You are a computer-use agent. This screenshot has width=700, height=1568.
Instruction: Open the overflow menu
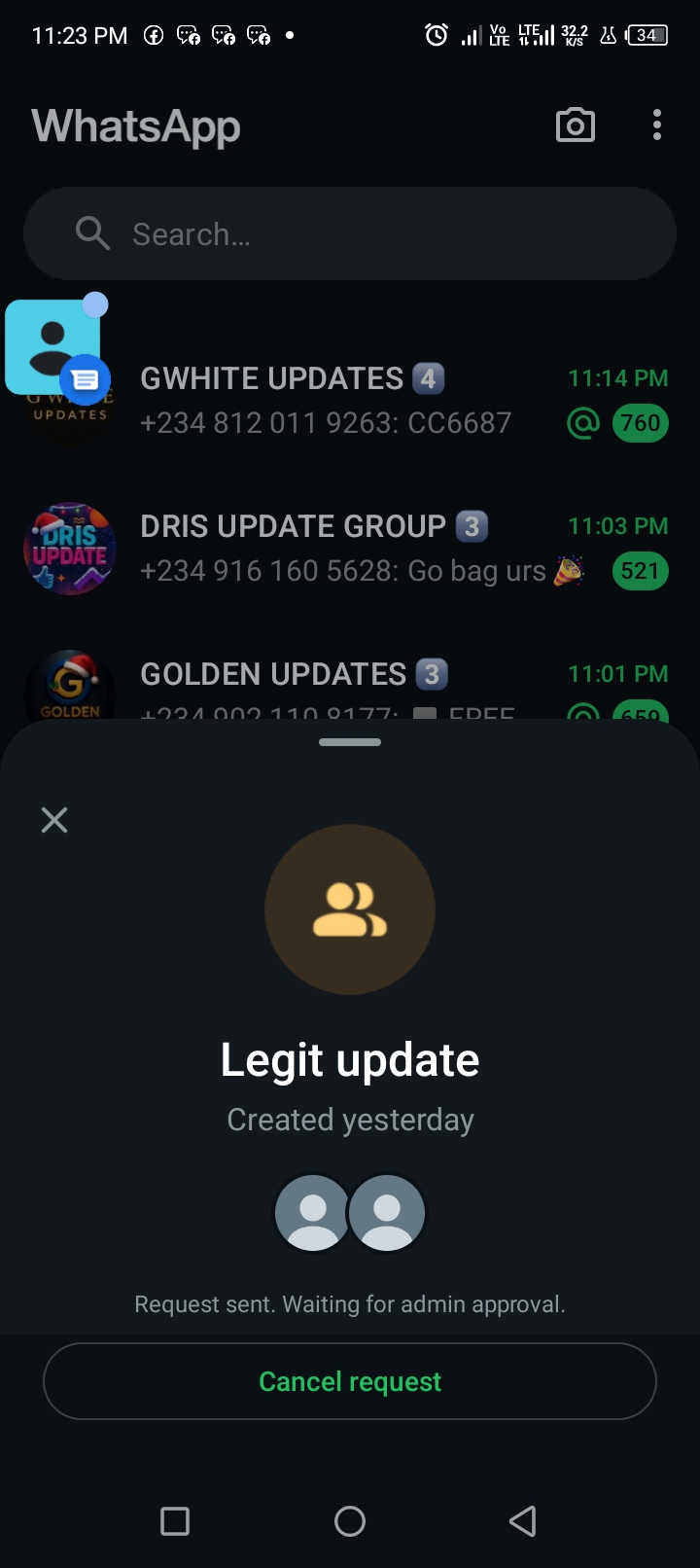click(x=657, y=125)
